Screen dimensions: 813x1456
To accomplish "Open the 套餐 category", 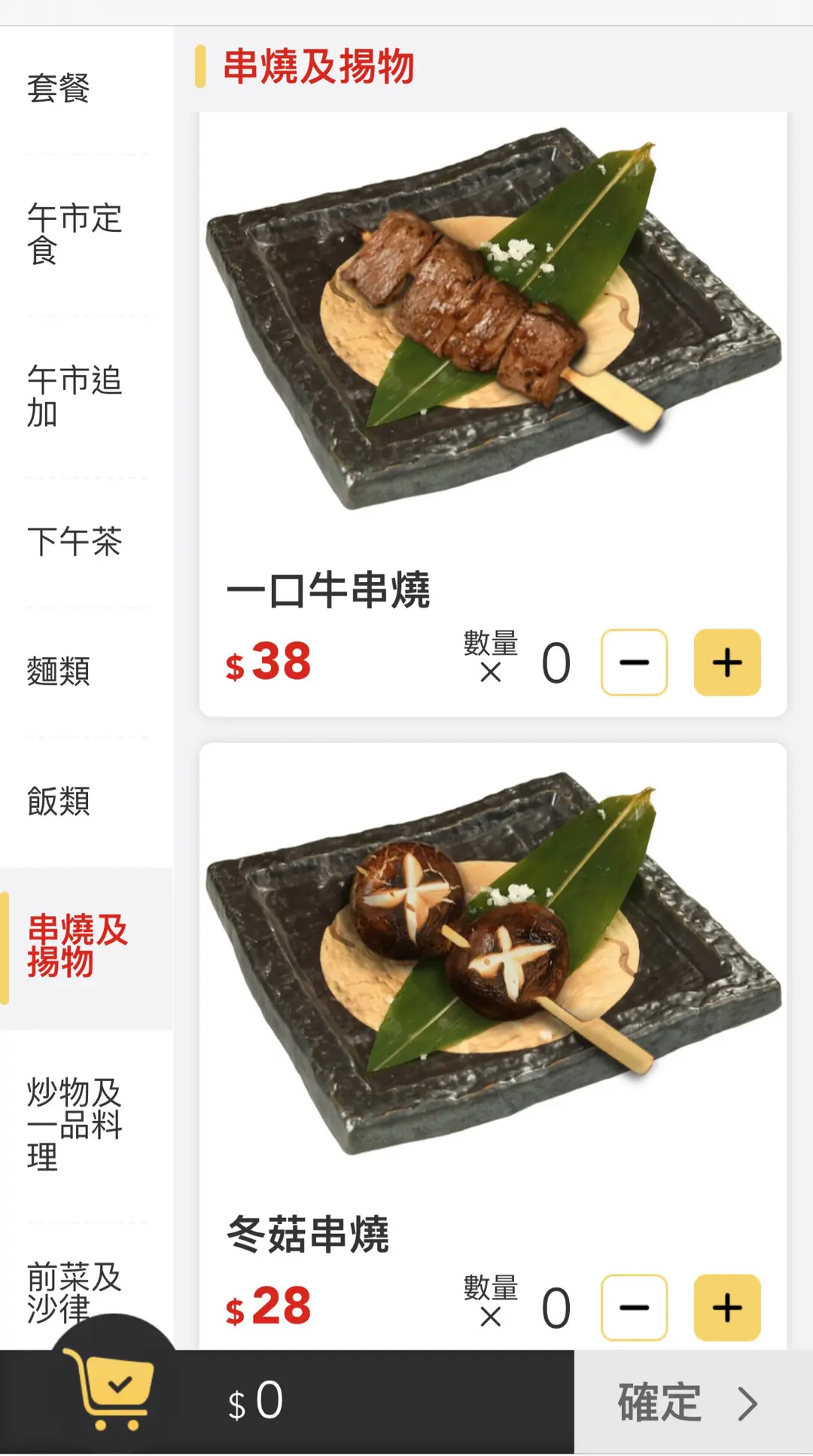I will [59, 88].
